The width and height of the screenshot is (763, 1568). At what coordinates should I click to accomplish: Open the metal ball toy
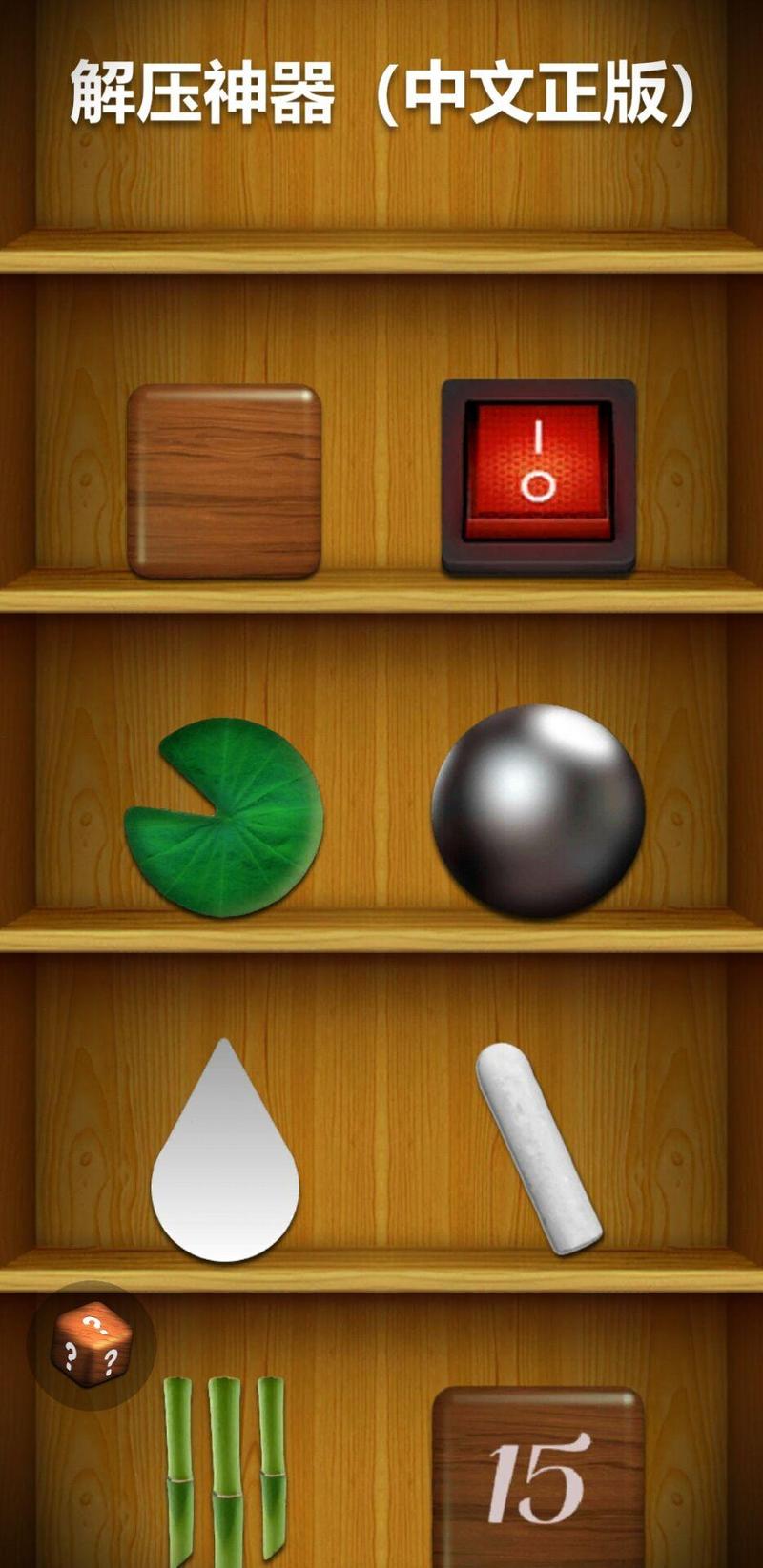click(538, 812)
